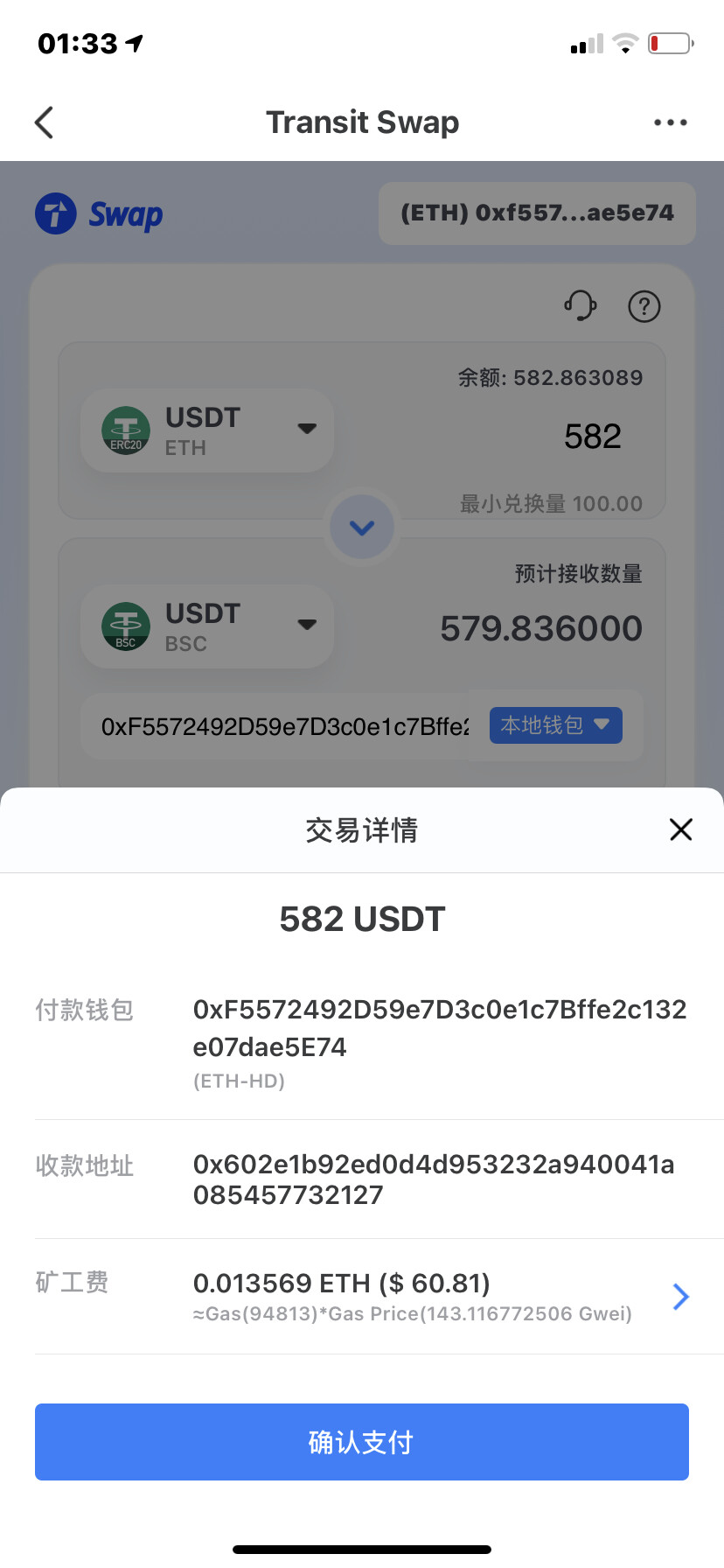Edit the 582 swap amount

pos(592,437)
